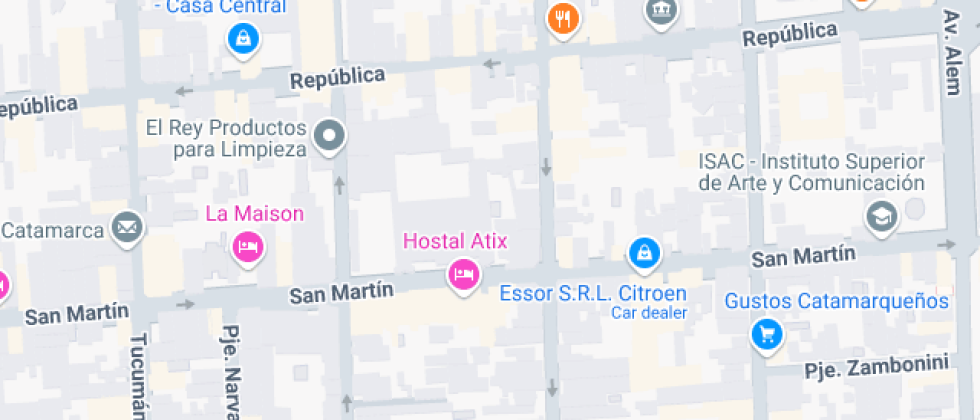
Task: Select the El Rey Productos para Limpieza pin
Action: point(329,134)
